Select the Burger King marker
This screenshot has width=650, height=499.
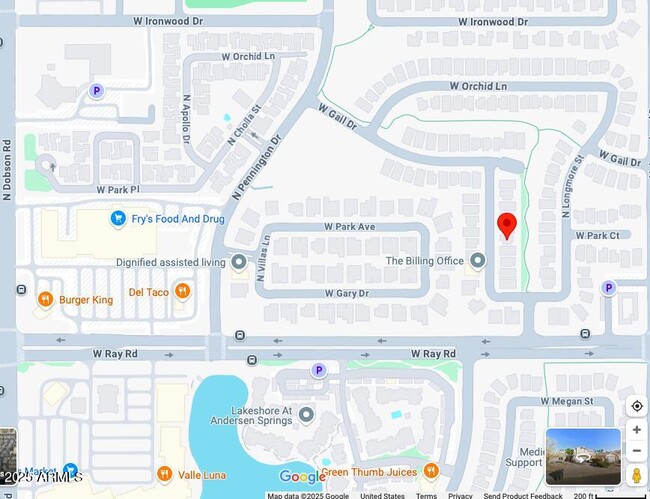(45, 298)
